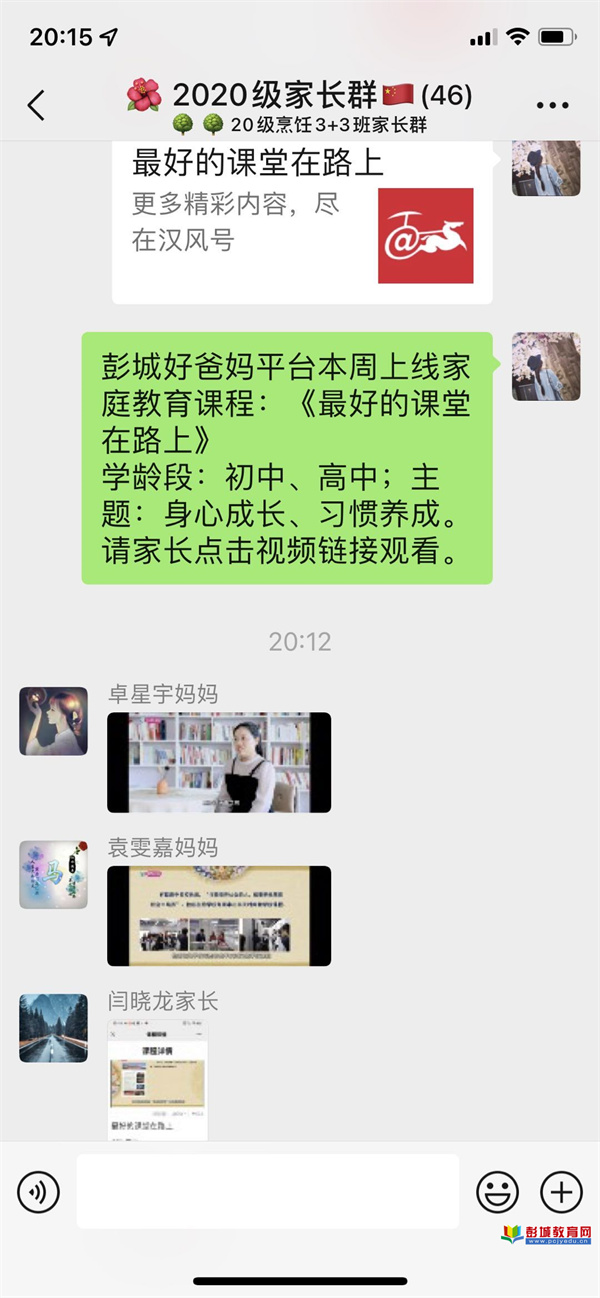Viewport: 600px width, 1298px height.
Task: Open the emoji sticker panel
Action: pos(497,1191)
